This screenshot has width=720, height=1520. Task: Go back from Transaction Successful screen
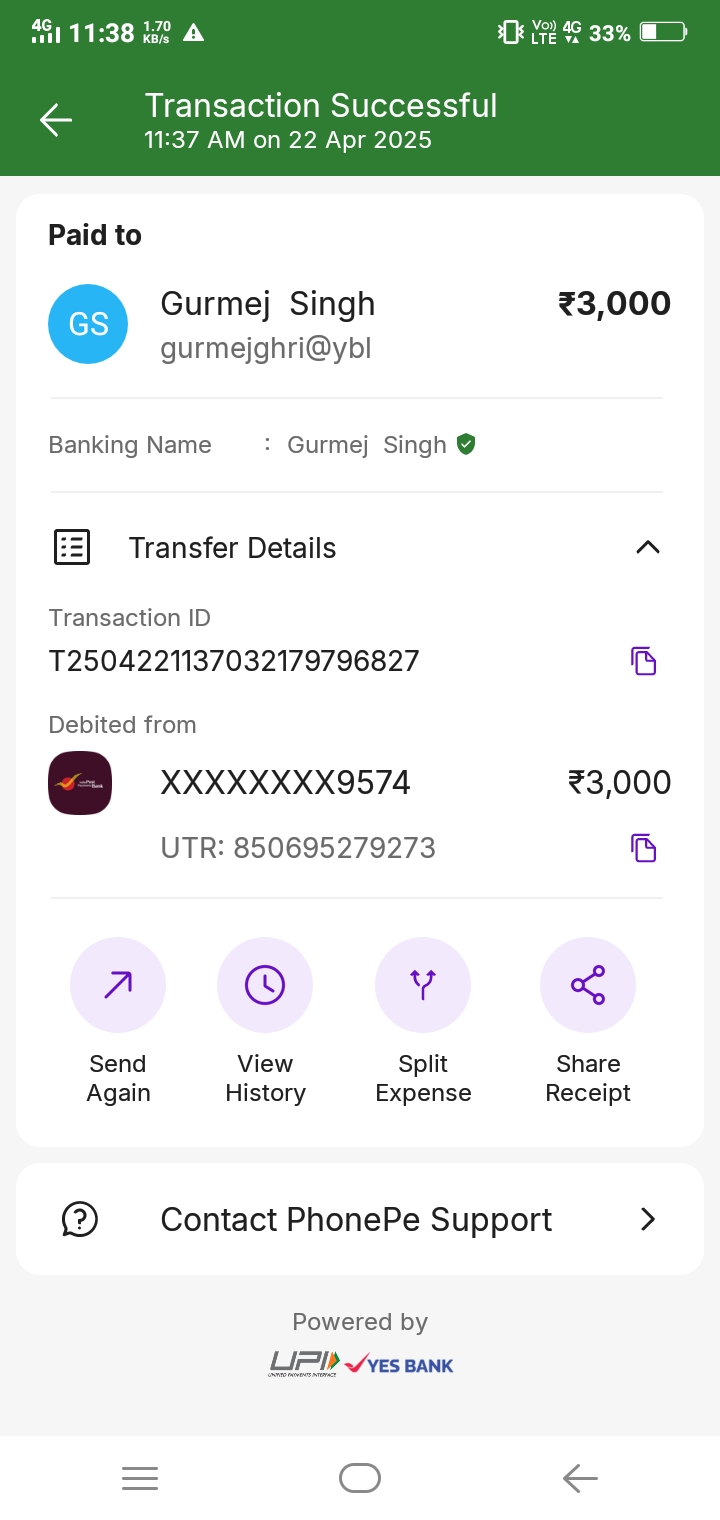click(x=56, y=120)
